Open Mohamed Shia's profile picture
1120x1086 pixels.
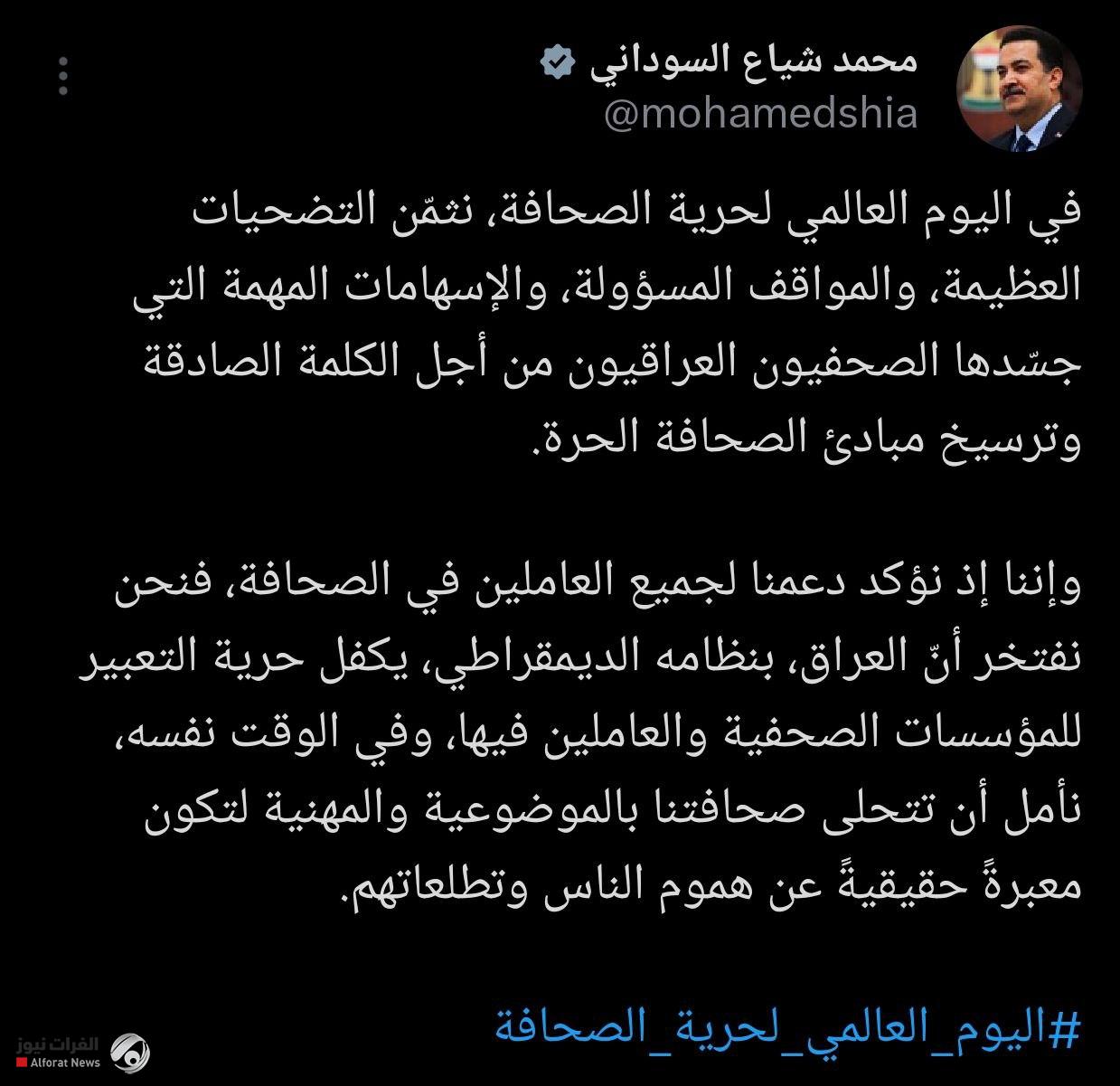(x=1019, y=89)
